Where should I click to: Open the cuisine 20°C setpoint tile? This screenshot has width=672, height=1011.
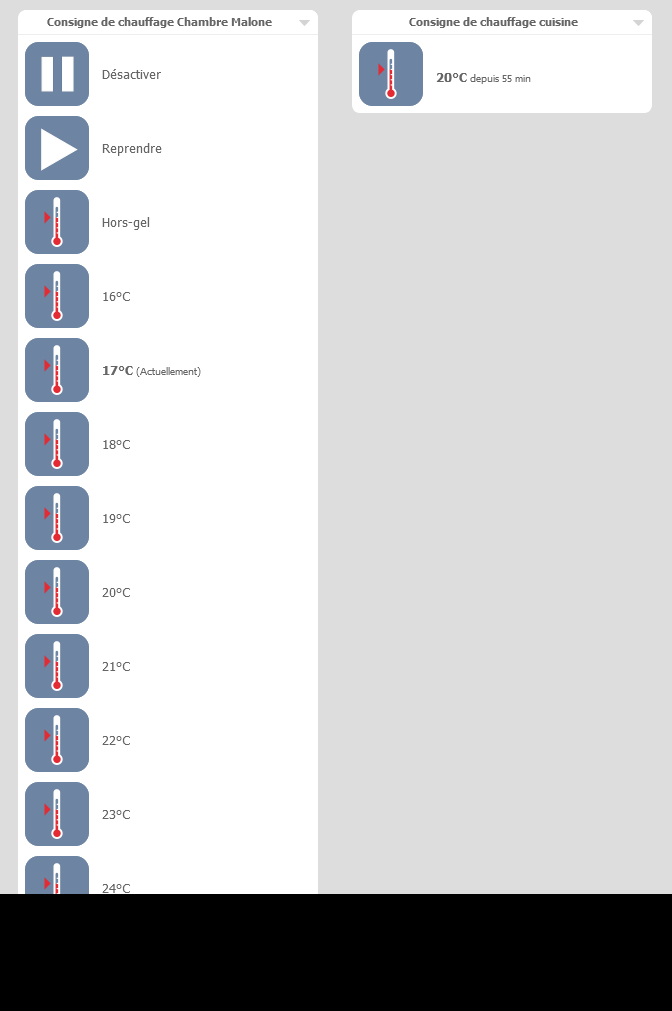coord(391,74)
